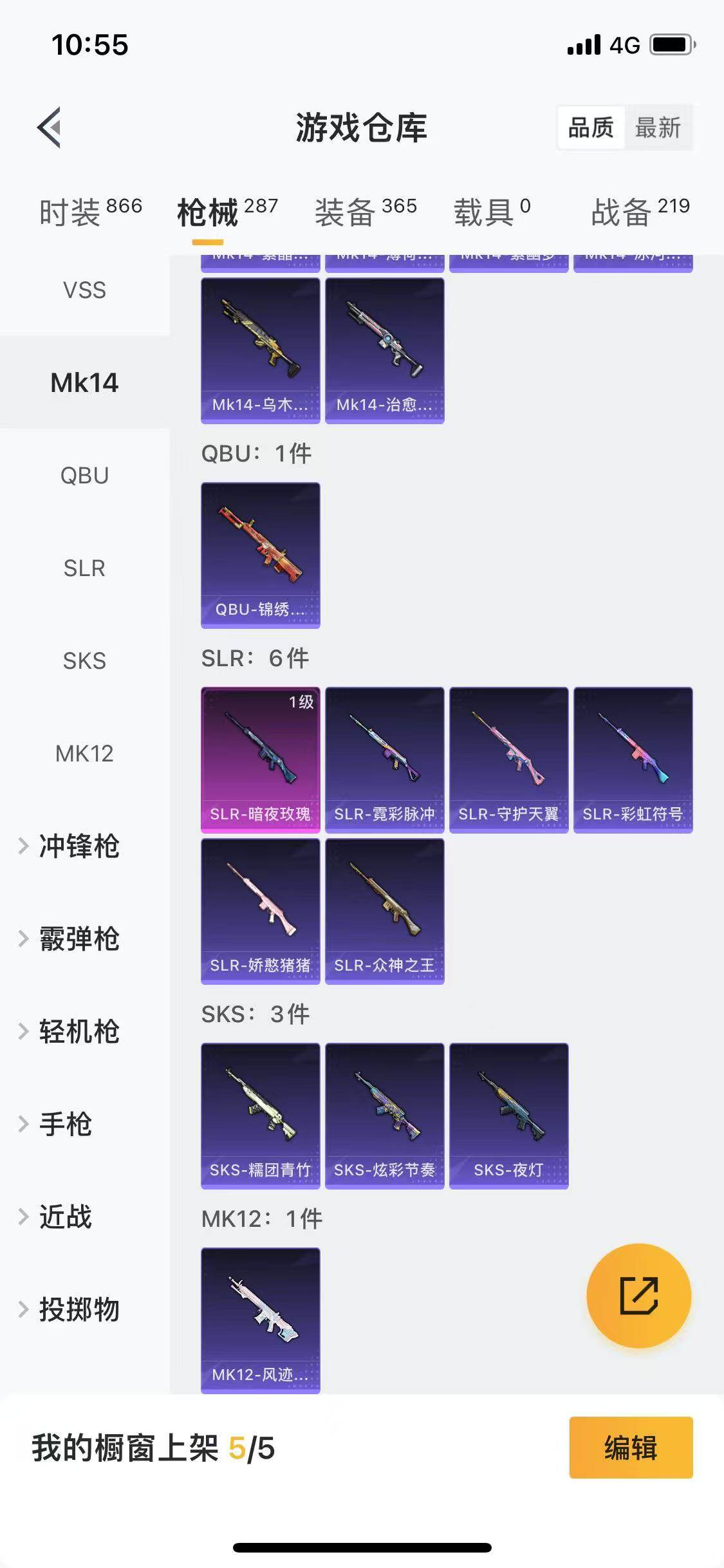724x1568 pixels.
Task: Select the Mk14 category in sidebar
Action: [84, 383]
